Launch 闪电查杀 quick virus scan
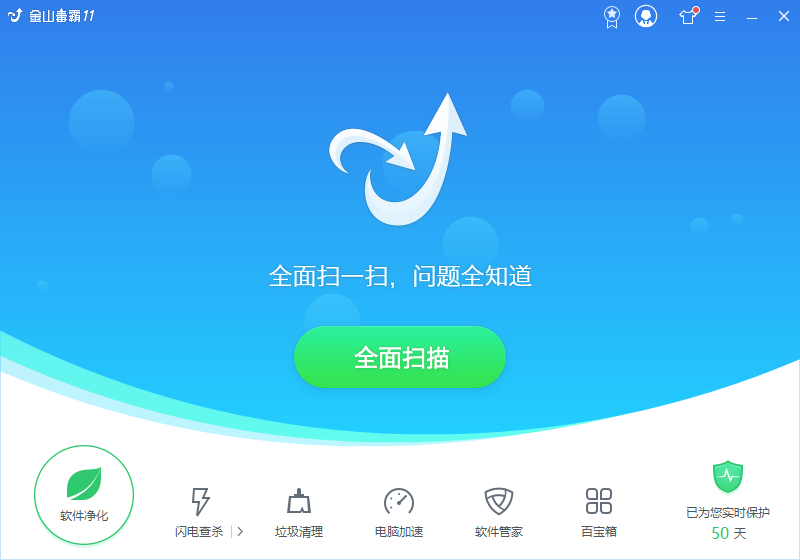 [x=200, y=511]
